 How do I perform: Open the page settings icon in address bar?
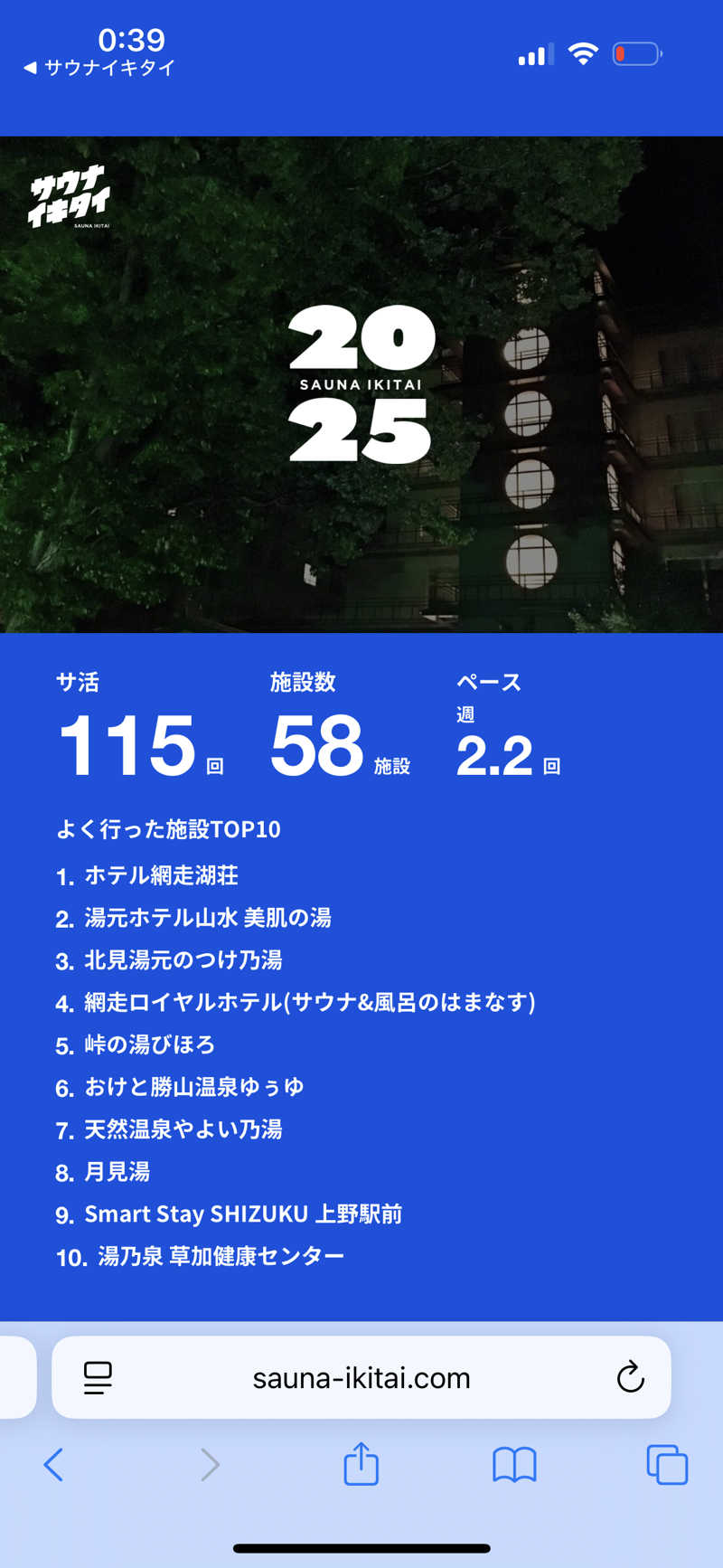coord(98,1377)
